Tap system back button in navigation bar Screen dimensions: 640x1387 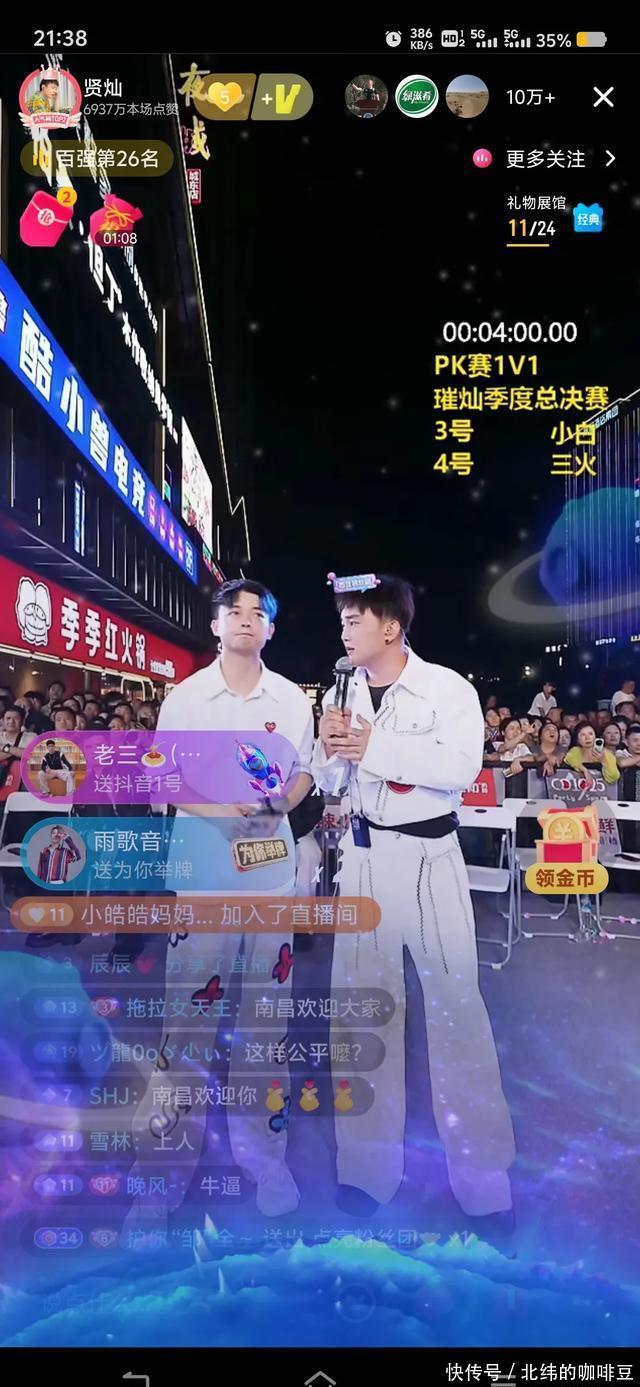point(134,1378)
